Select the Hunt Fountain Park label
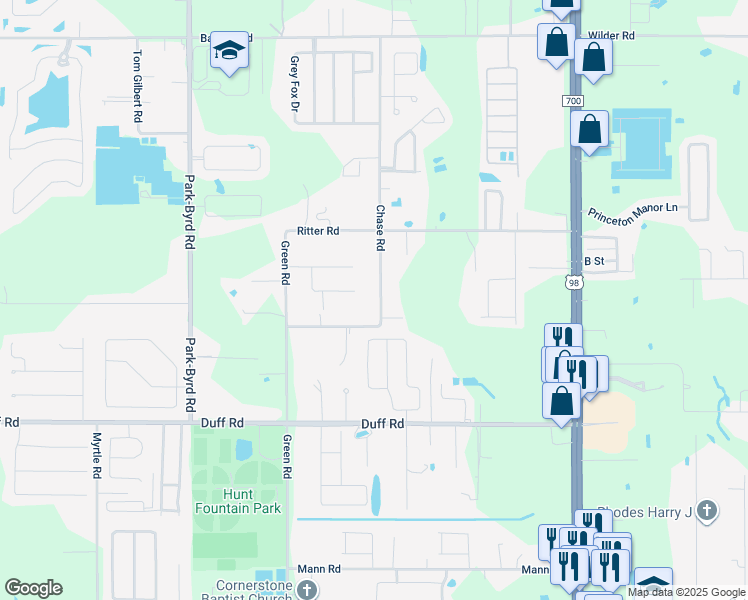 (x=238, y=501)
